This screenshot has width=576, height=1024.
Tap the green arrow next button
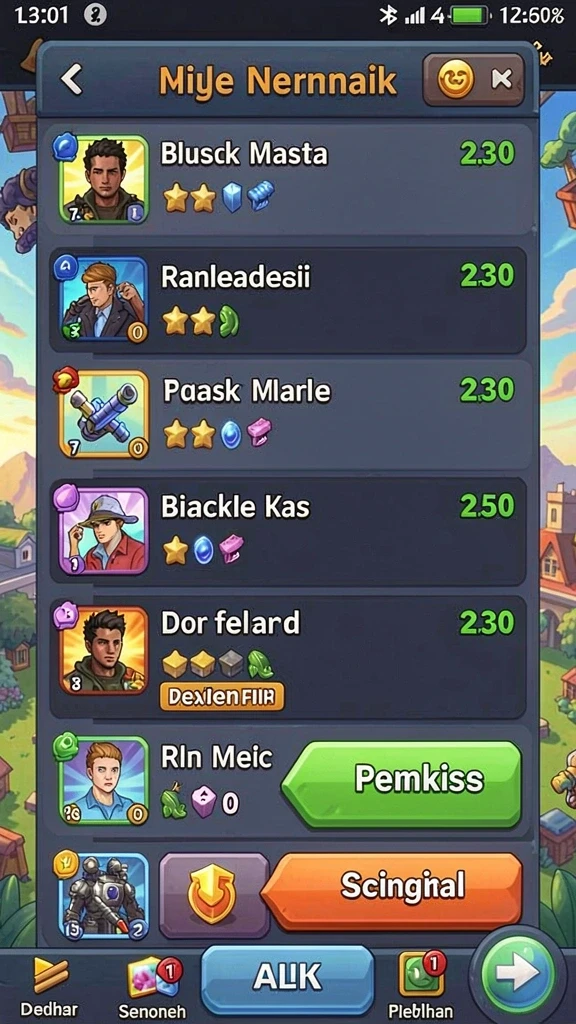coord(518,975)
